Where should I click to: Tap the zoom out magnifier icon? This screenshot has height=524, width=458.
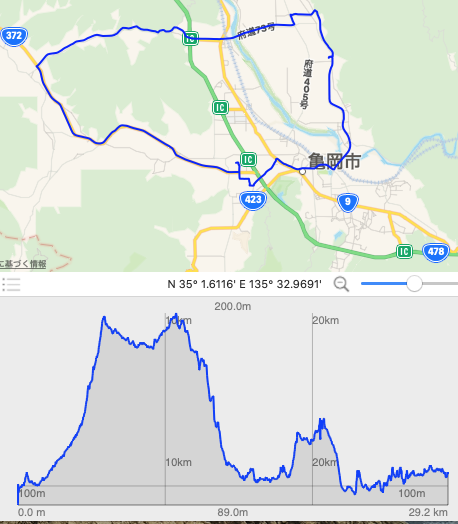[x=341, y=284]
